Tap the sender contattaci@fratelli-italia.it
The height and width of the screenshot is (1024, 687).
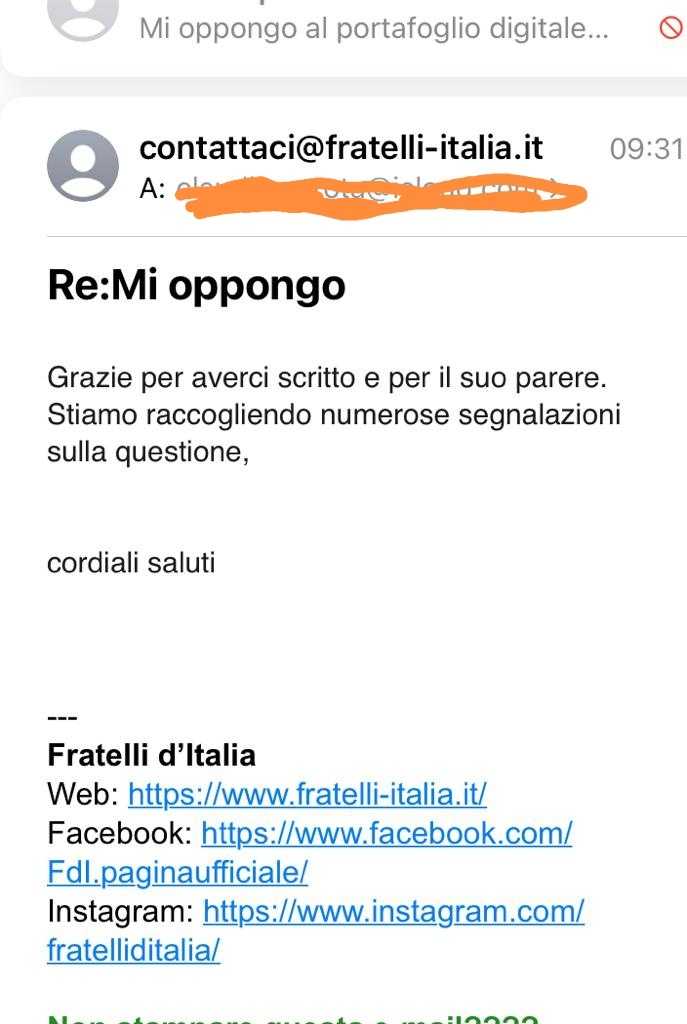341,148
